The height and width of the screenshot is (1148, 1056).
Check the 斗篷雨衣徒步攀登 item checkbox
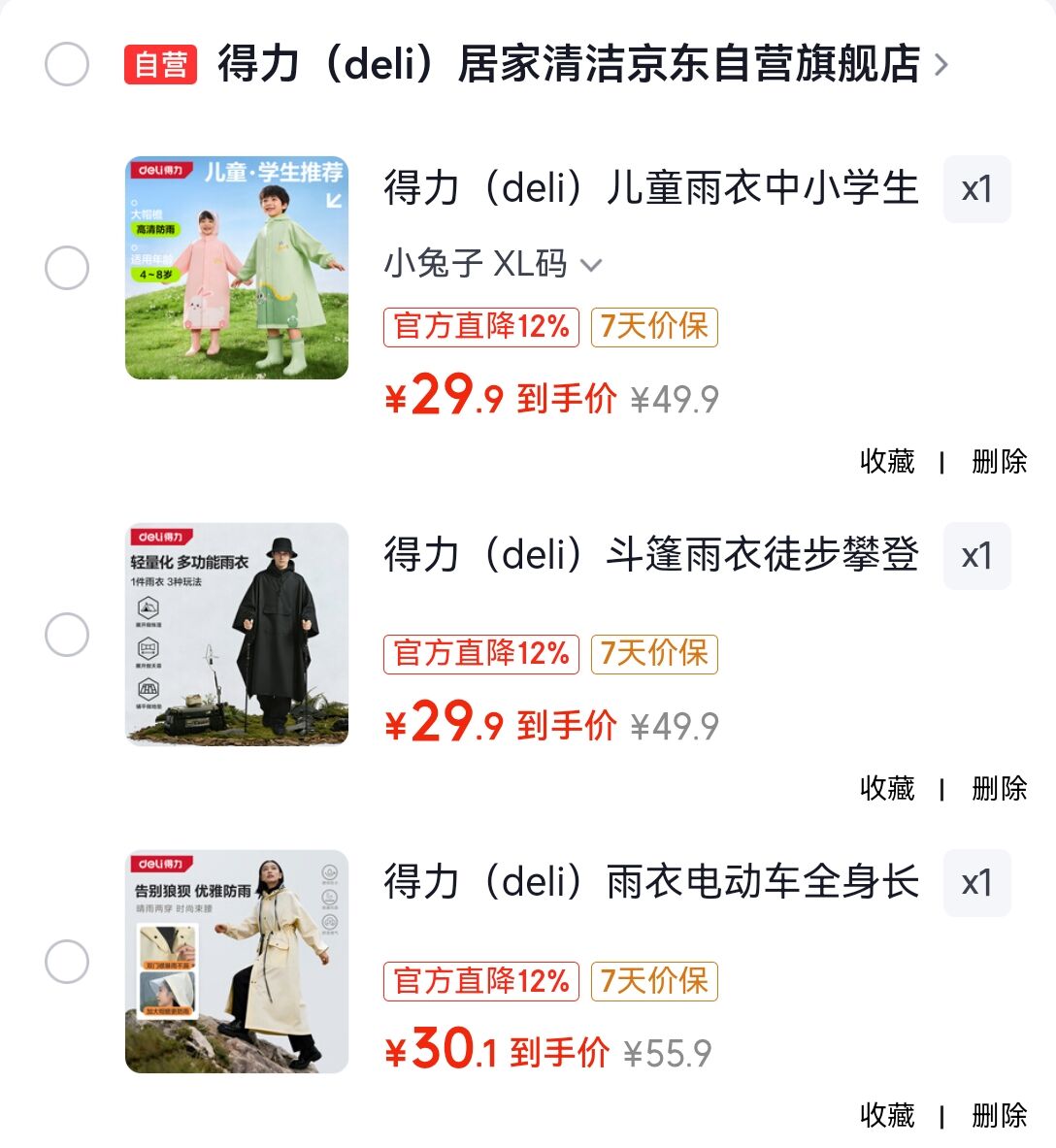67,635
